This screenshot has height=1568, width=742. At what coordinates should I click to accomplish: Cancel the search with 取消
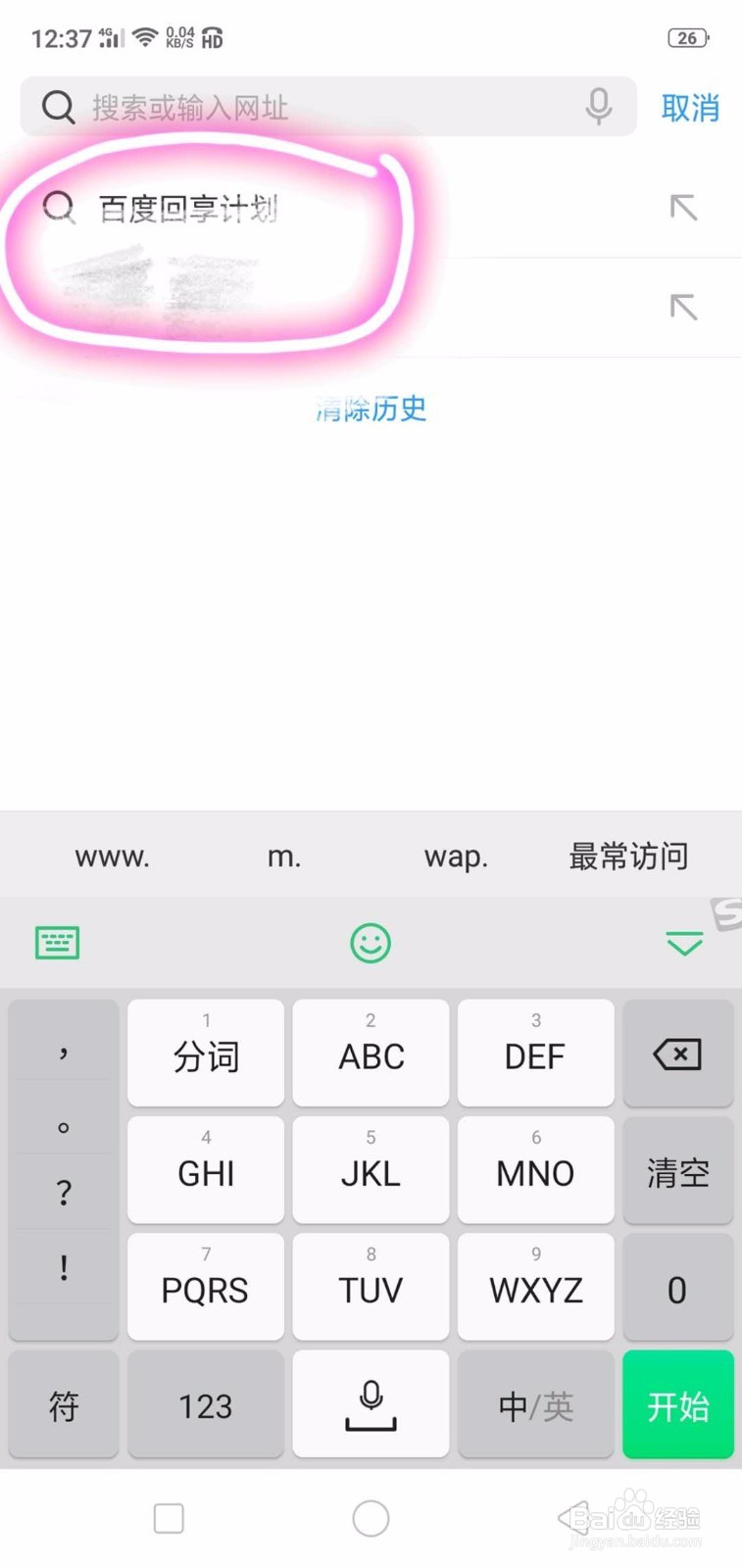[690, 108]
